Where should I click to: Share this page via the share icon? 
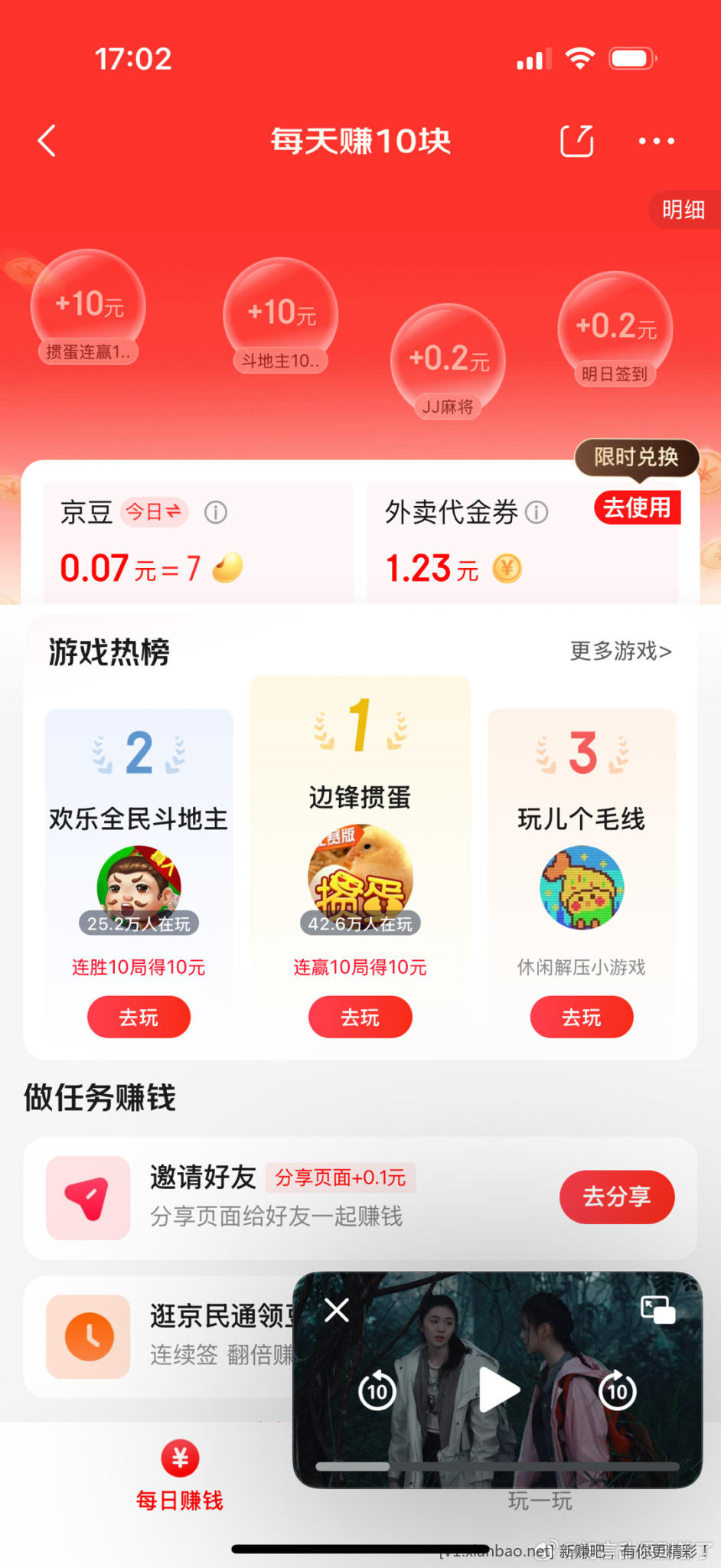click(x=577, y=141)
